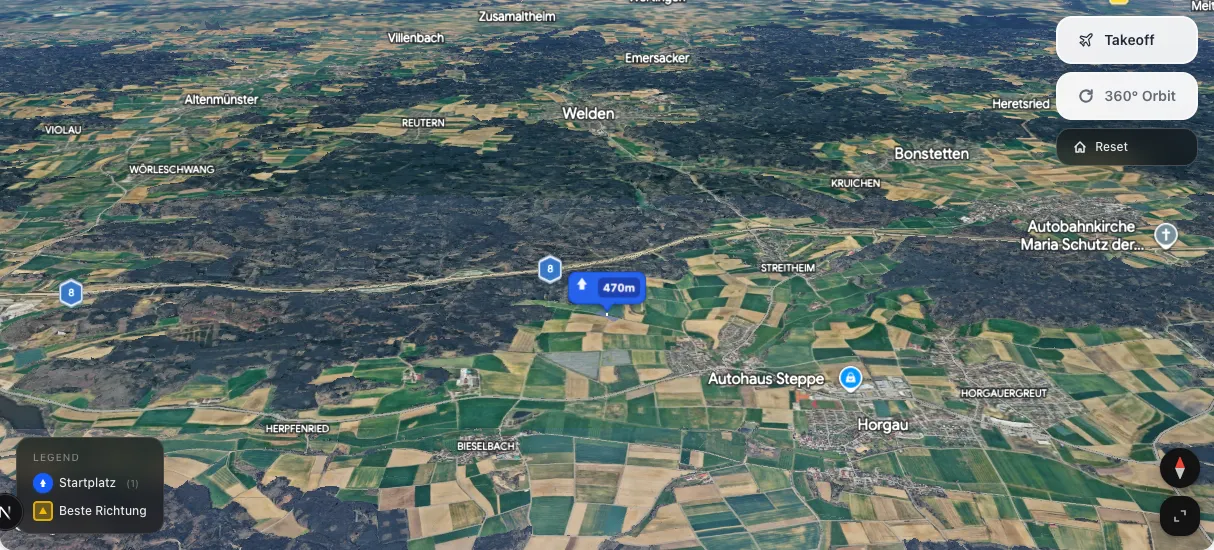Tap the compass to face north
This screenshot has height=550, width=1214.
[x=1179, y=468]
